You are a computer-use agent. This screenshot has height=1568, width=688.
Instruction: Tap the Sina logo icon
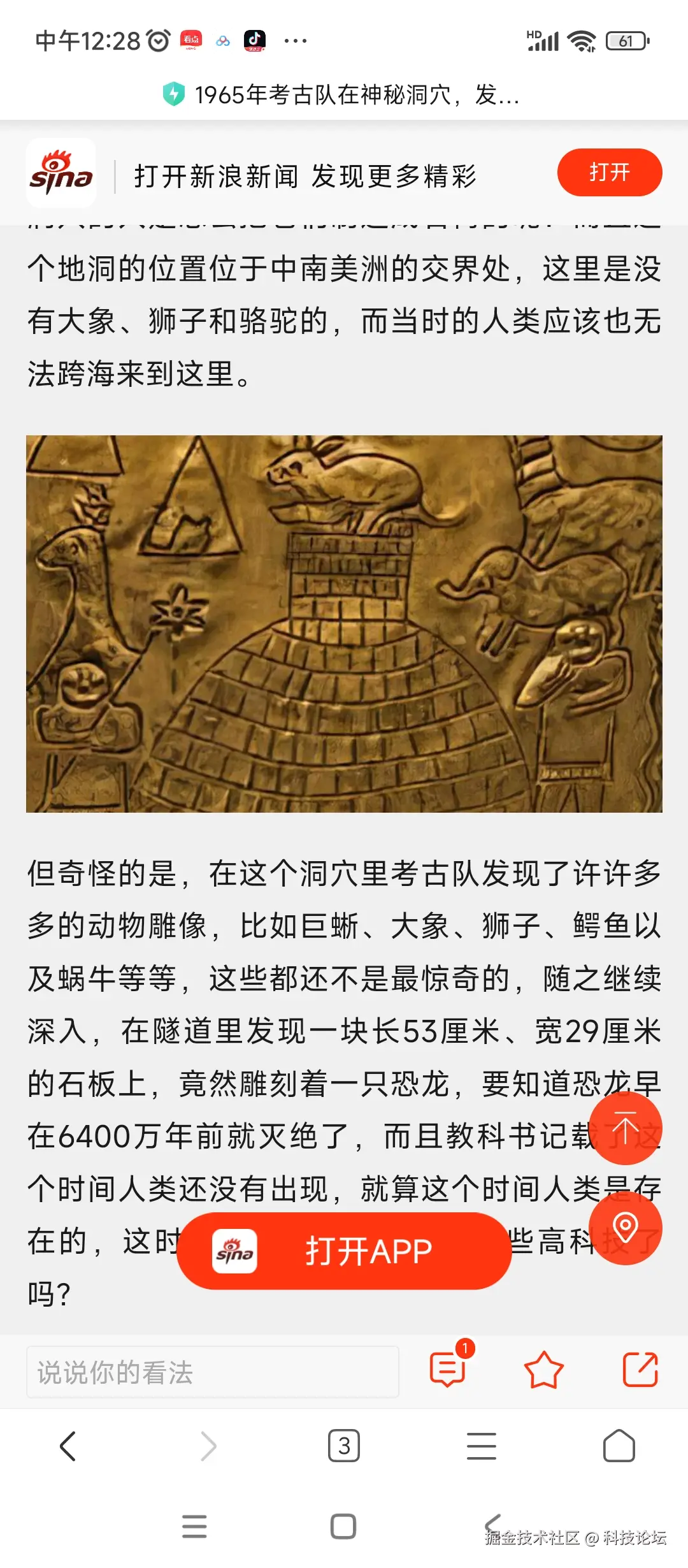(61, 173)
